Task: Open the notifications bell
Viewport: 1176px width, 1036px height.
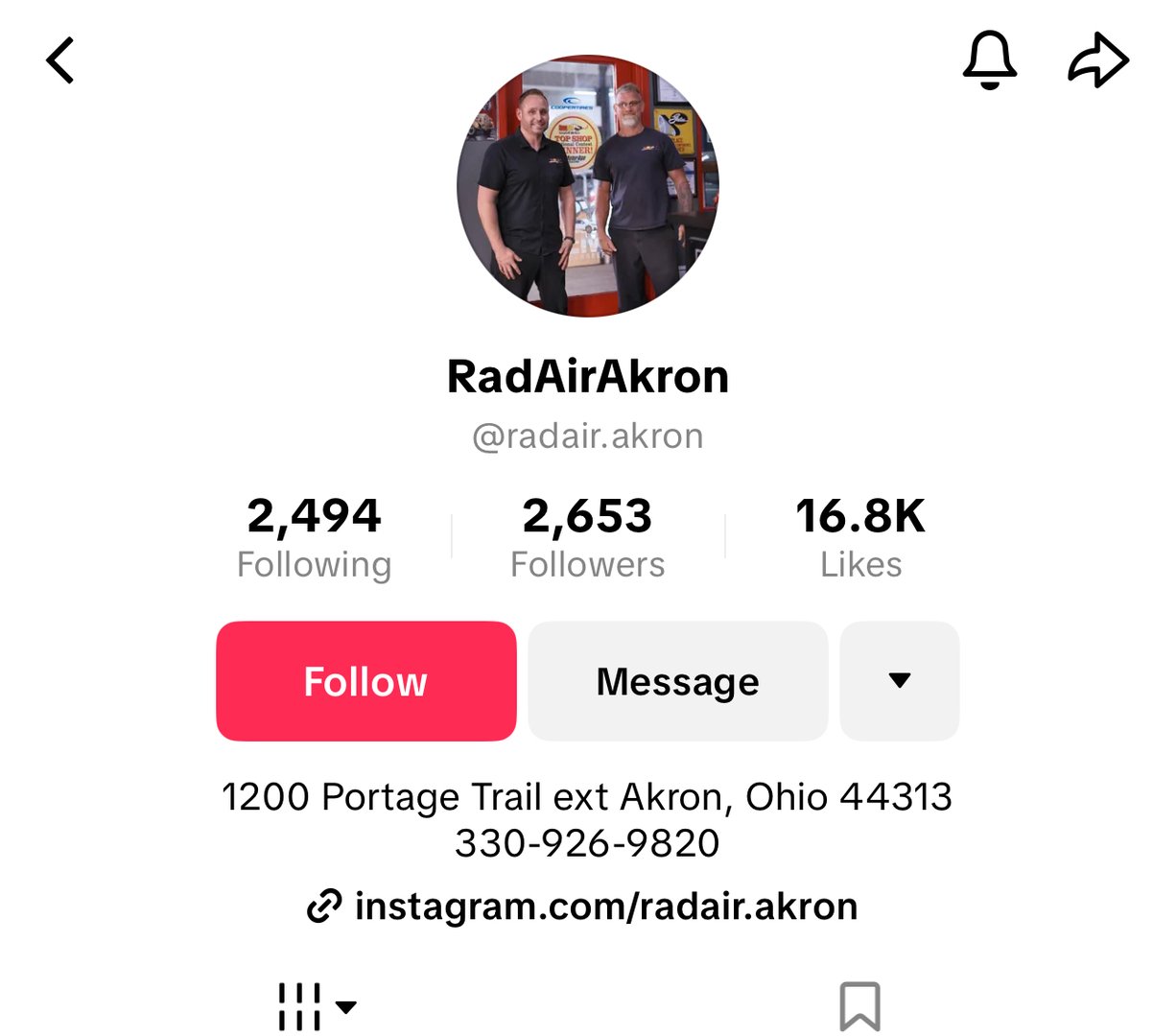Action: 989,60
